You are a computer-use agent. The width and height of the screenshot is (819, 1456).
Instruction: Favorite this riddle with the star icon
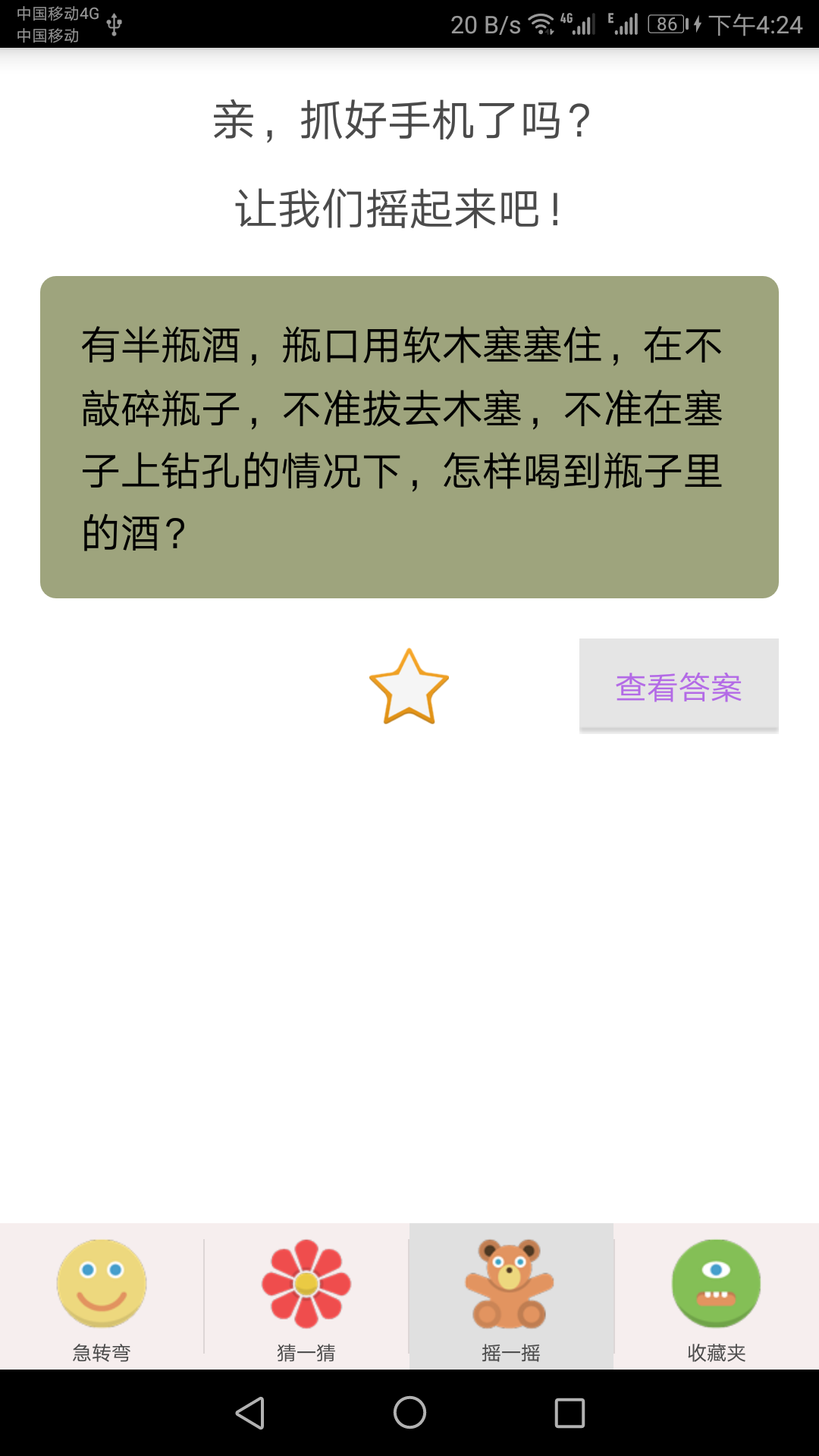(x=409, y=687)
